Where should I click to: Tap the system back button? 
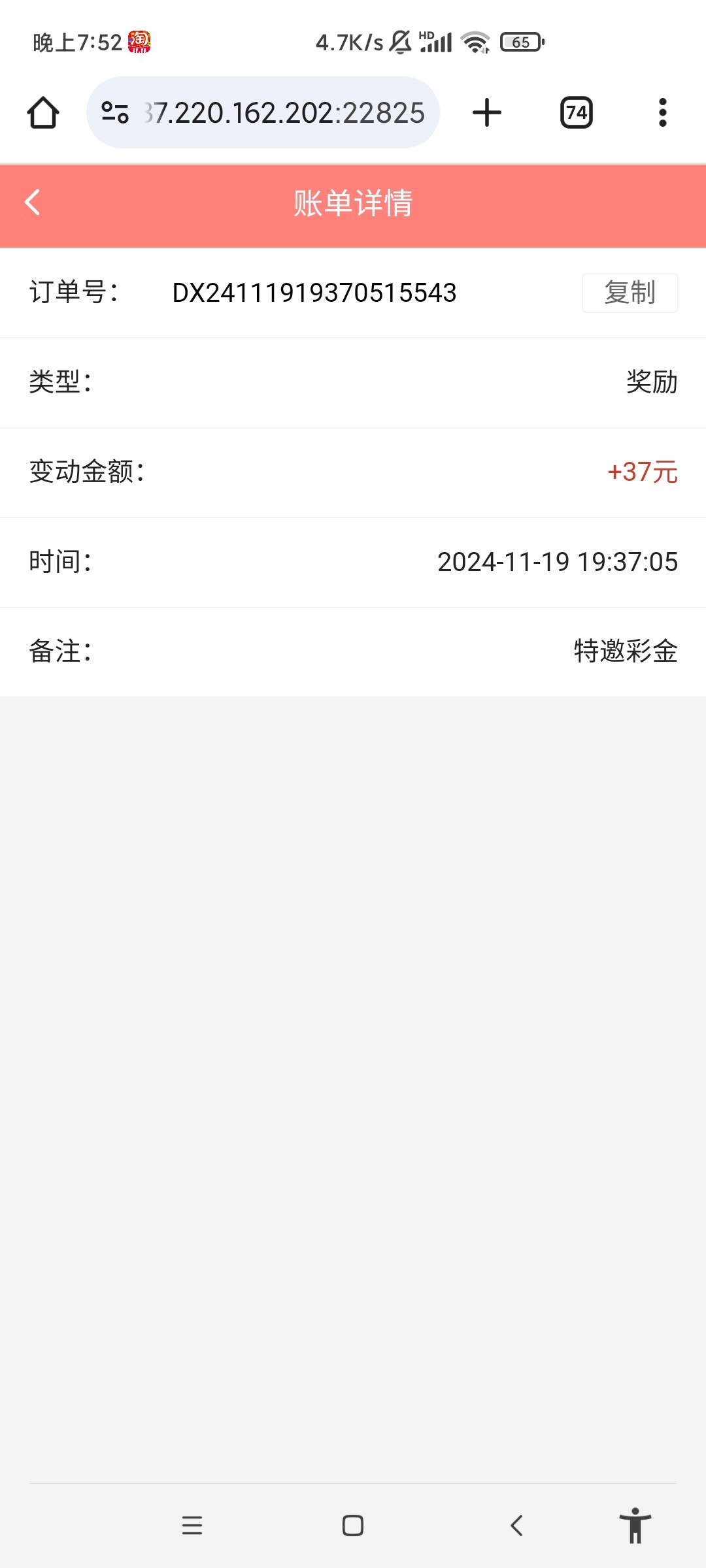[516, 1526]
